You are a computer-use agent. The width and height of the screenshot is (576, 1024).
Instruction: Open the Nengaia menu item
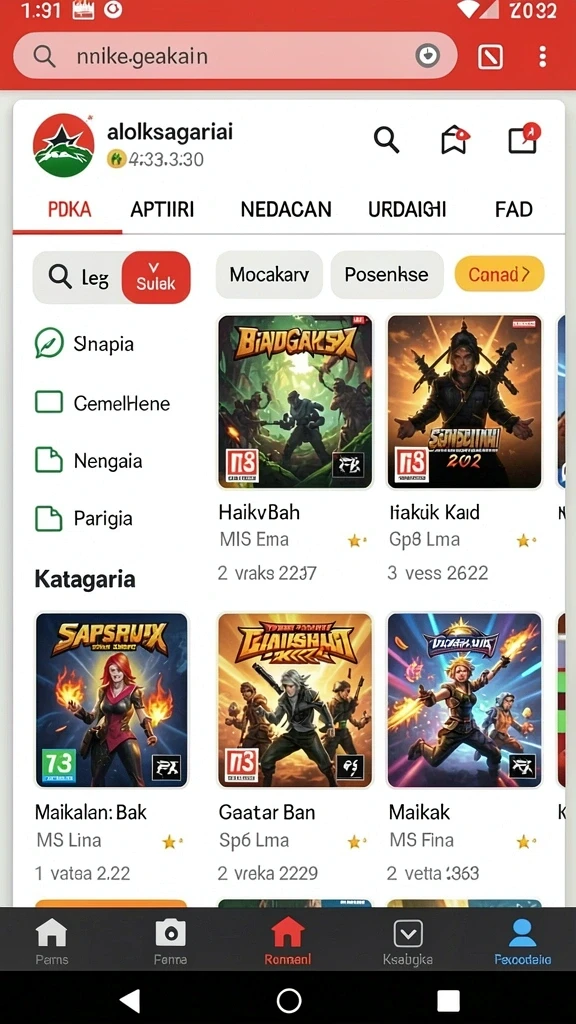[88, 461]
